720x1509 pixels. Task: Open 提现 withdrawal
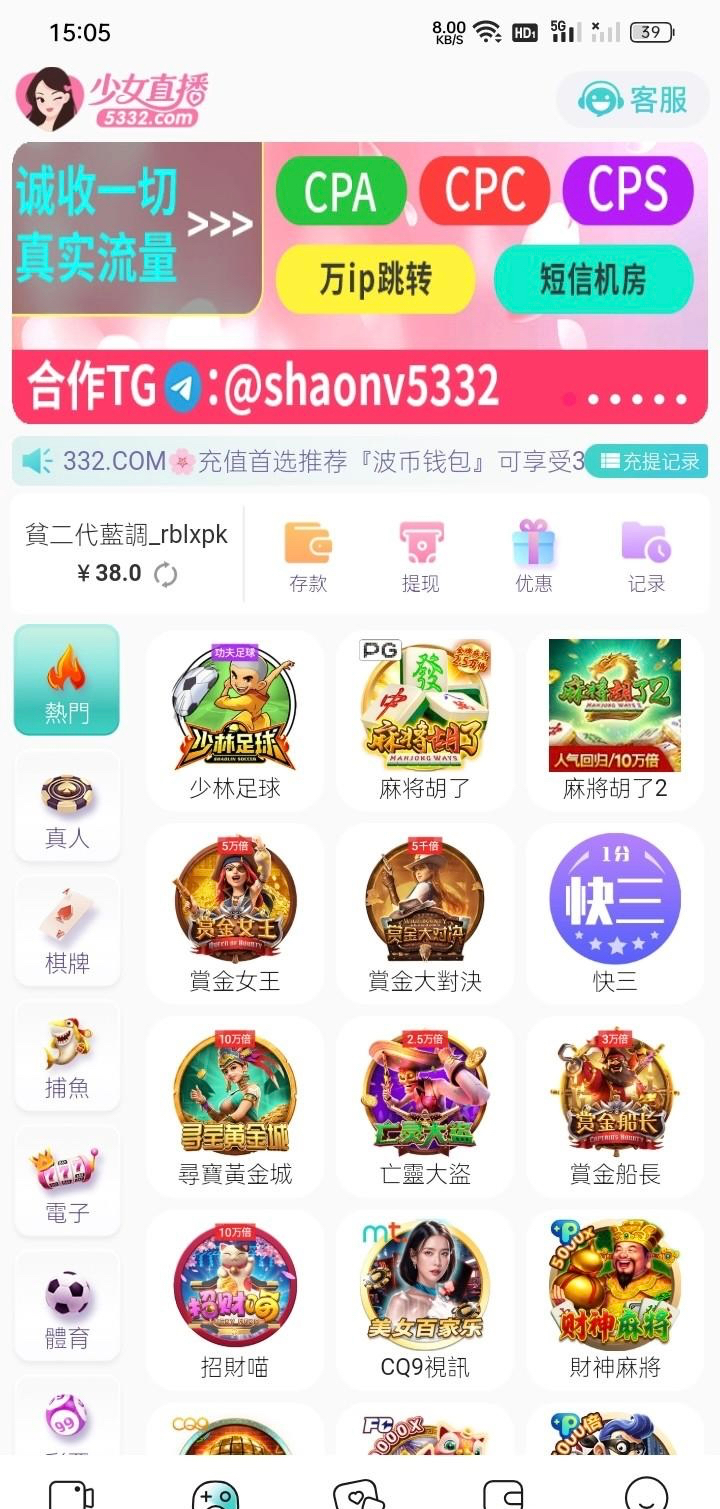click(420, 556)
